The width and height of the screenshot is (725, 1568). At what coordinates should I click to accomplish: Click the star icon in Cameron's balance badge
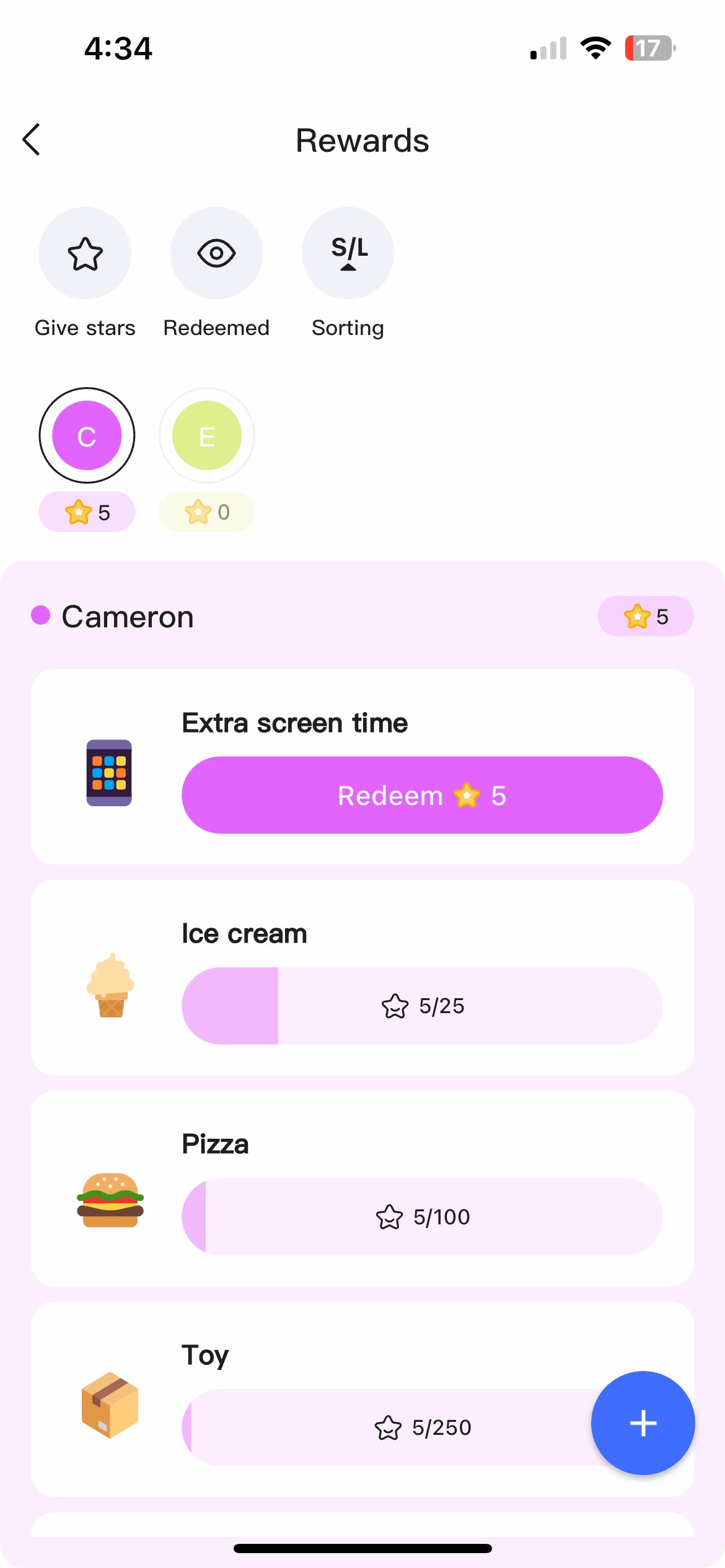[637, 616]
